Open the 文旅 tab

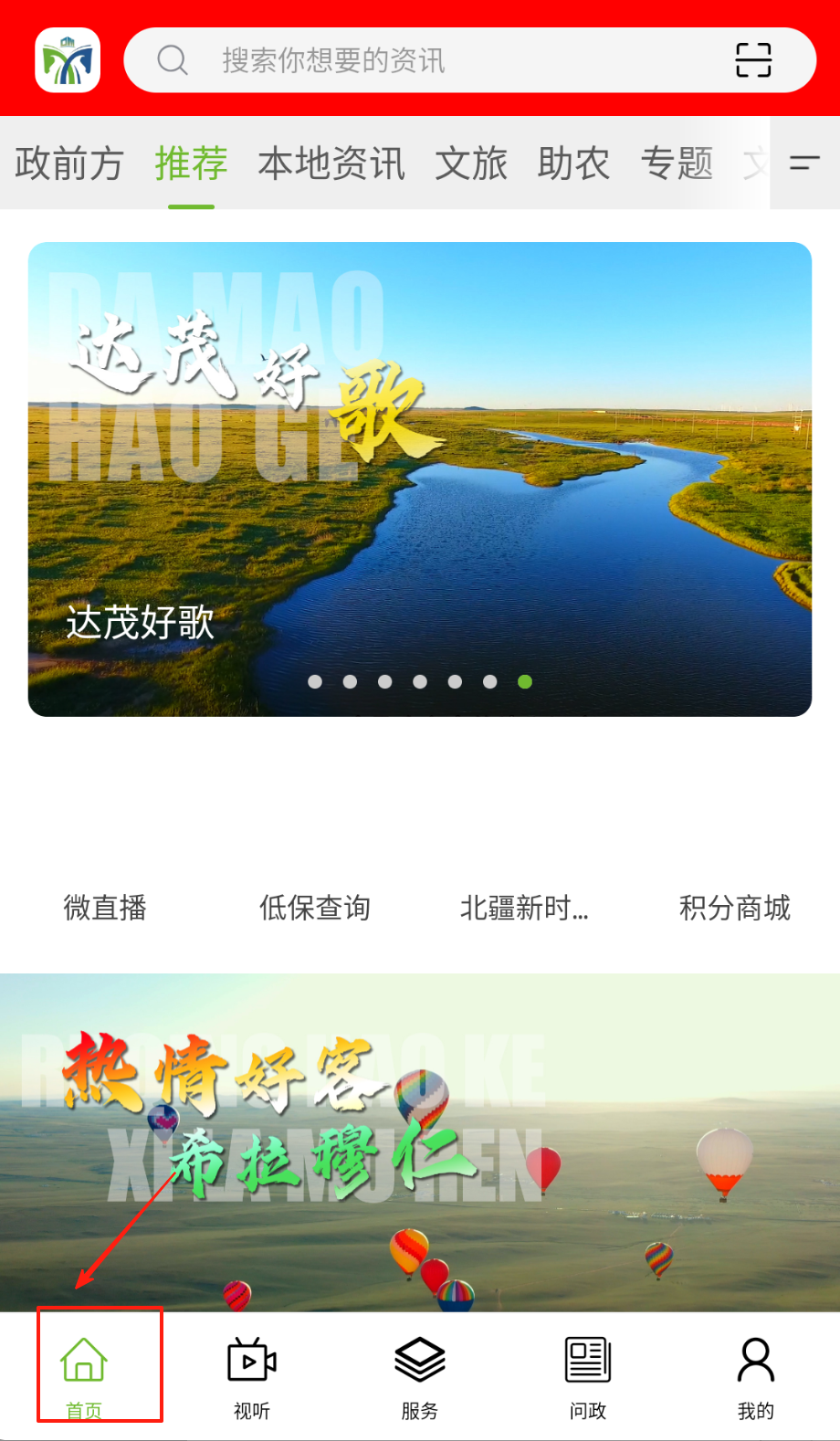(470, 164)
